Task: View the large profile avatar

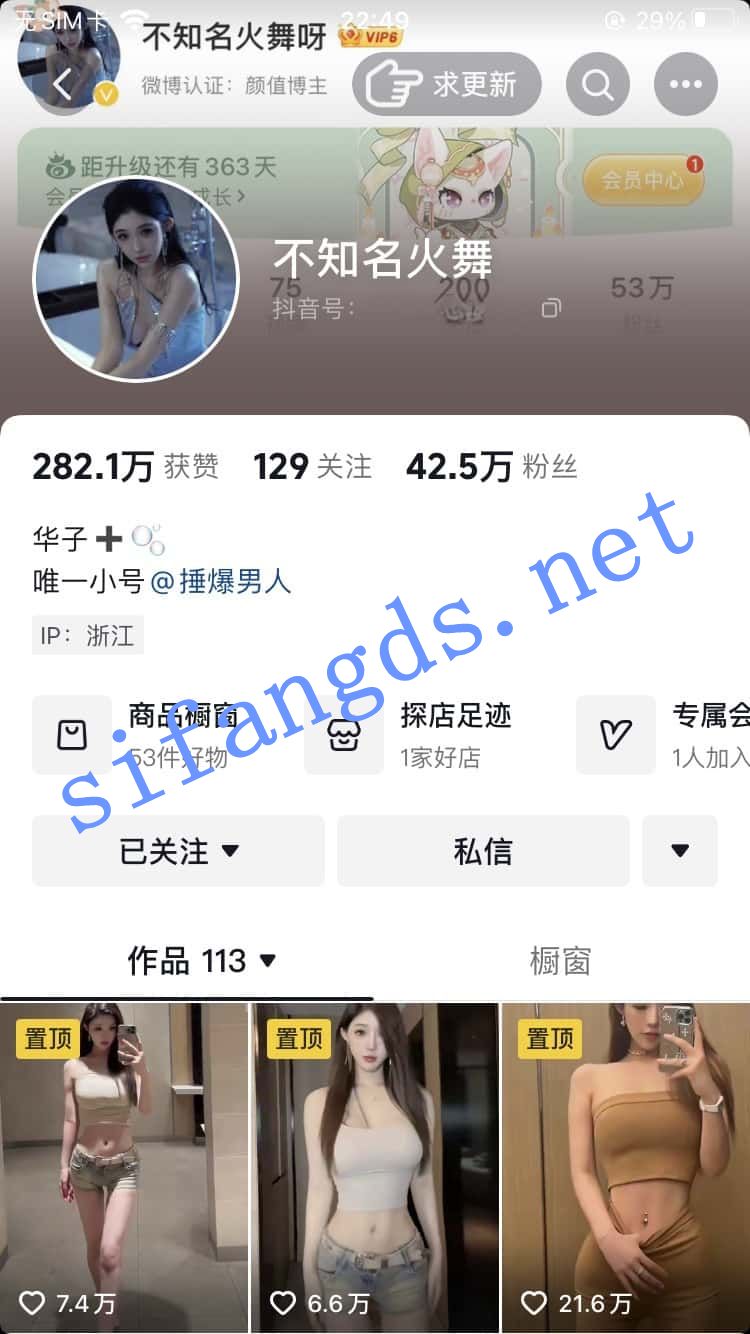Action: (x=136, y=280)
